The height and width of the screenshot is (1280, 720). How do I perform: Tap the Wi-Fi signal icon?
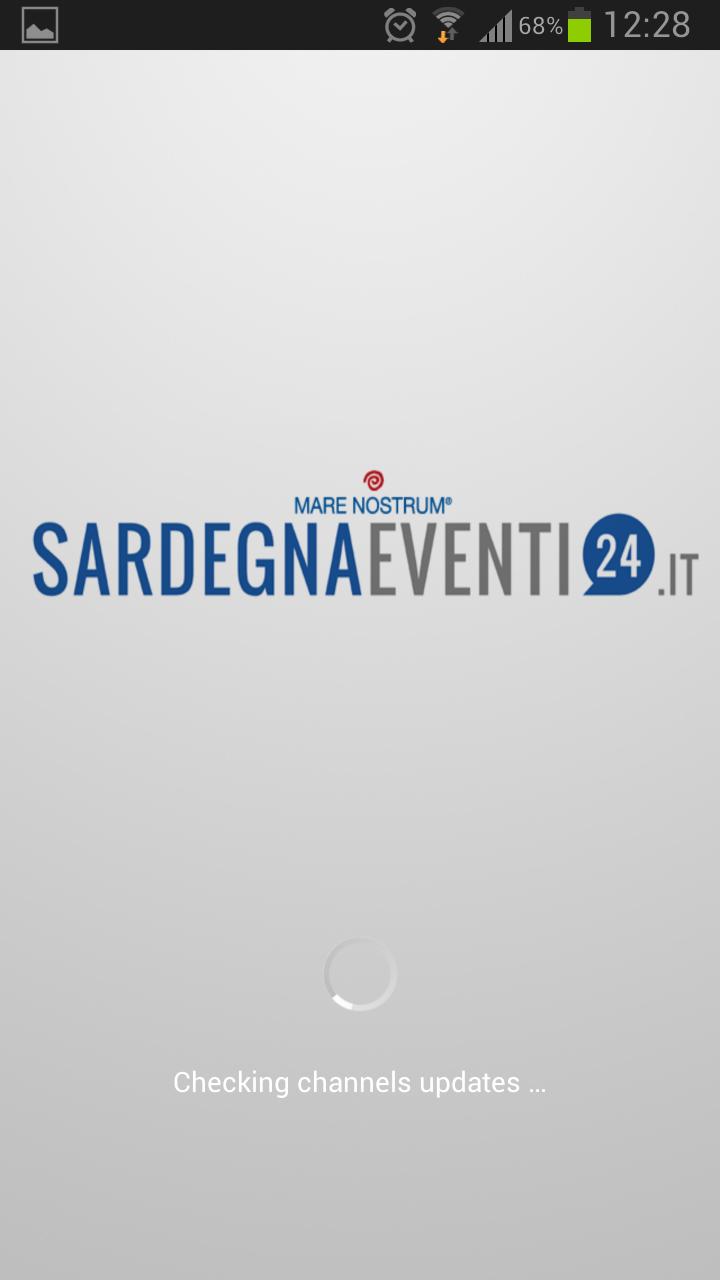(x=447, y=18)
